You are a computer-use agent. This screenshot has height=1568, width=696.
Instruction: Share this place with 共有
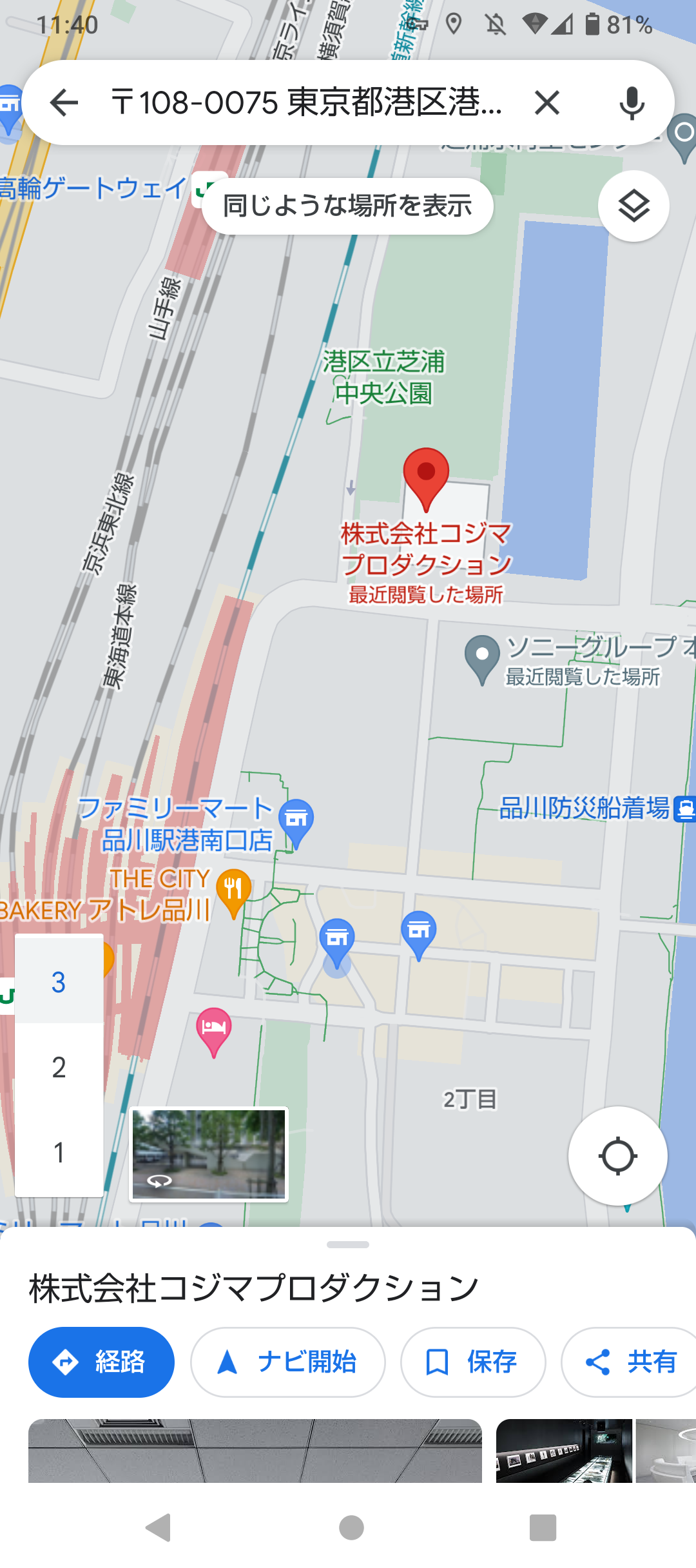(630, 1362)
